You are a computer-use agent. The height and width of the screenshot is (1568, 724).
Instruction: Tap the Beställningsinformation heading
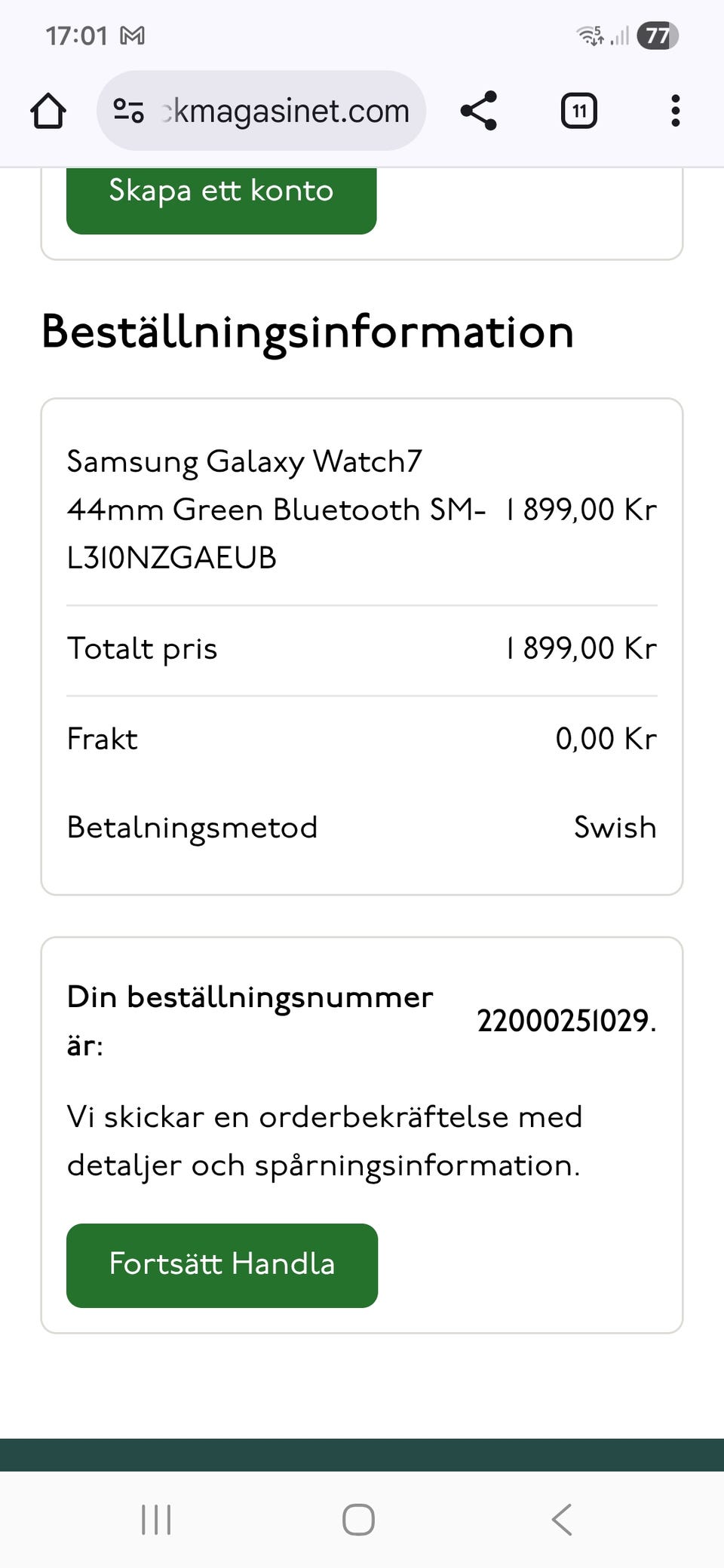(308, 332)
